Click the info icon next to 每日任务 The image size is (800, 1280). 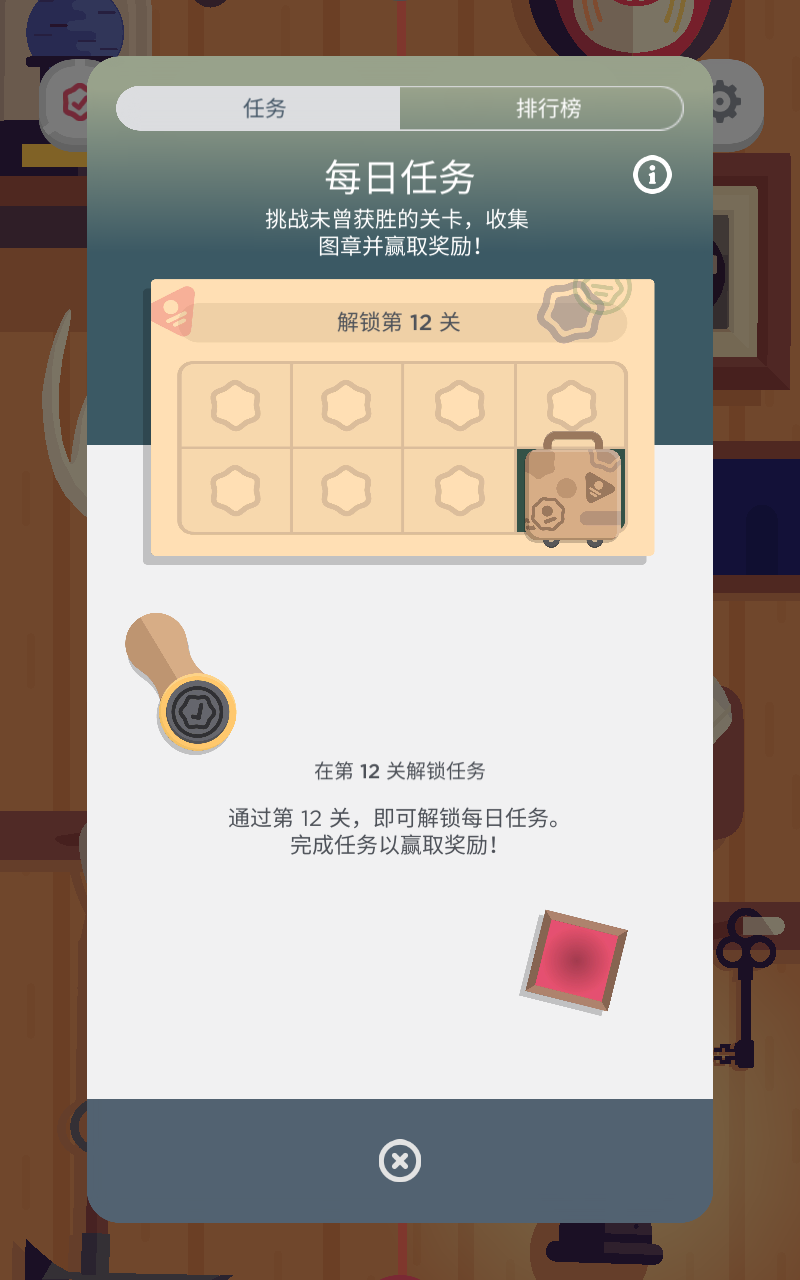653,174
